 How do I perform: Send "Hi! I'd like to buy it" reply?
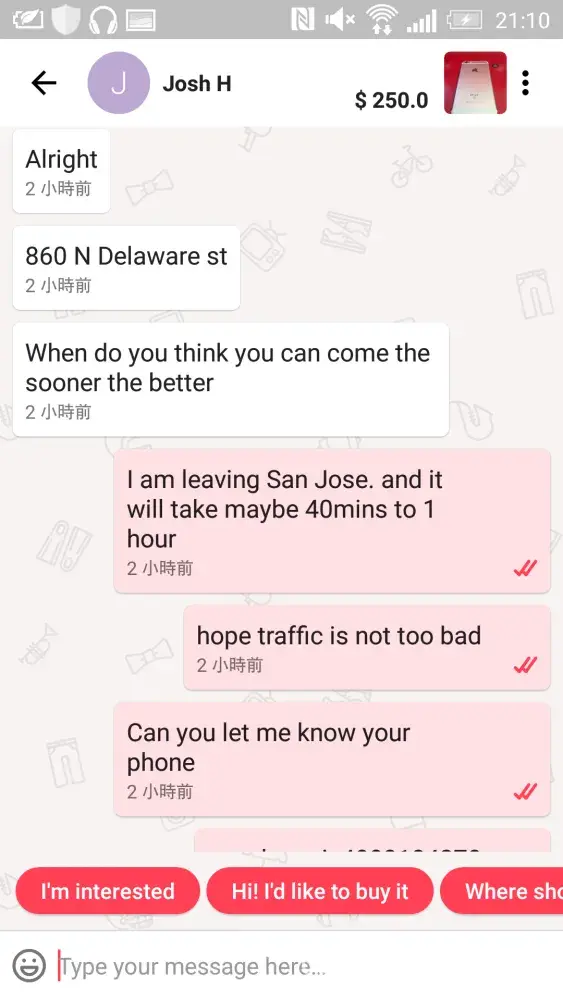320,891
